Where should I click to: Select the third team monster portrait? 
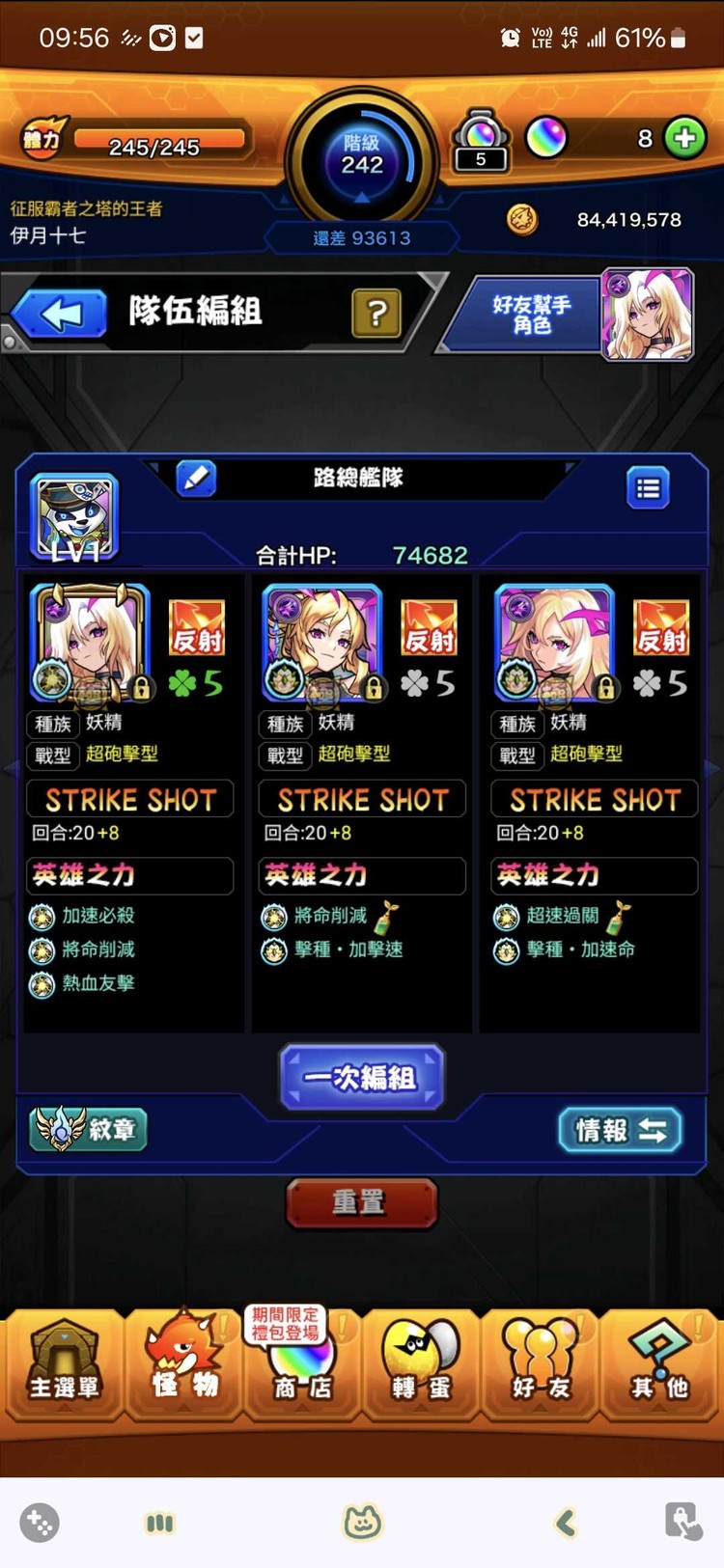[x=554, y=641]
